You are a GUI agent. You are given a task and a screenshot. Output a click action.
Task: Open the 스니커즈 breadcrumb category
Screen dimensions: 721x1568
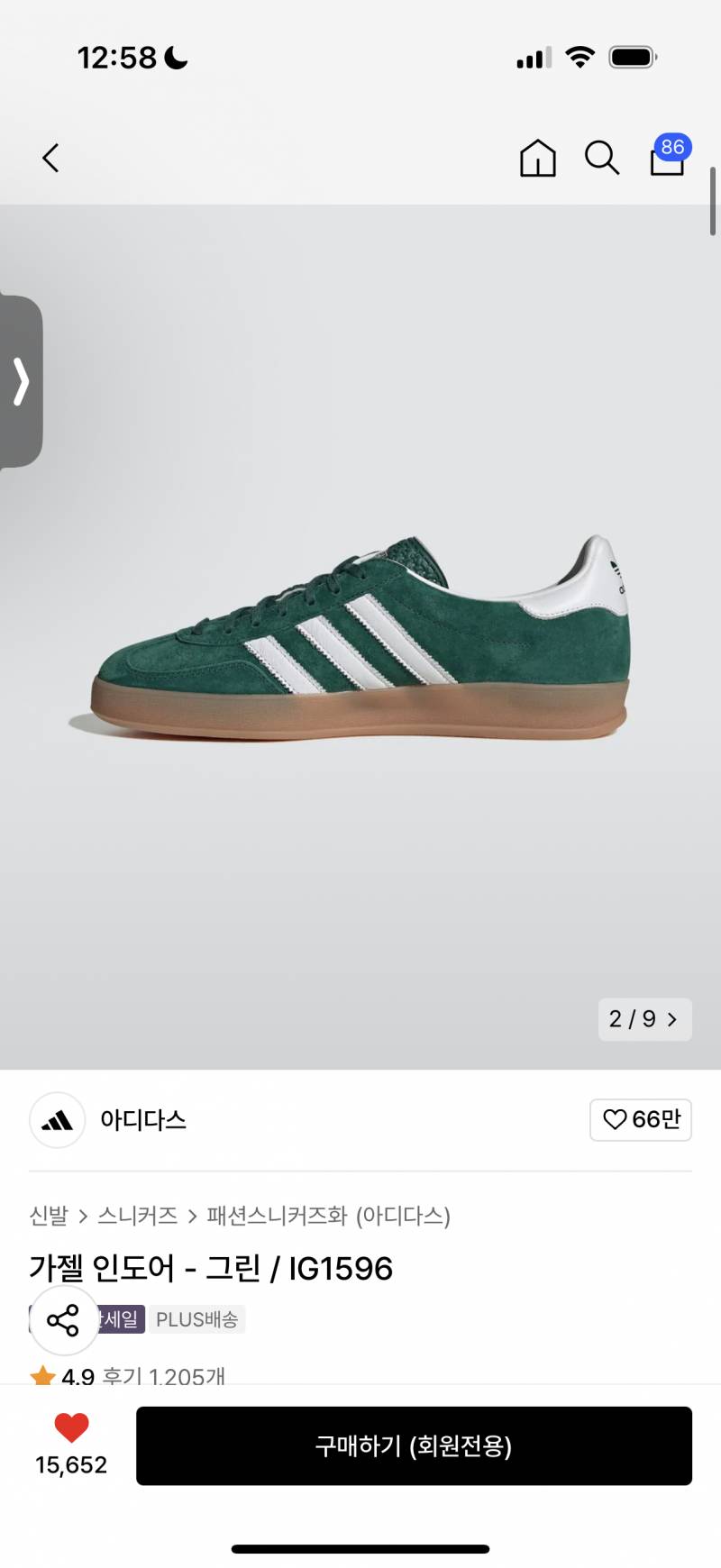pyautogui.click(x=137, y=1216)
